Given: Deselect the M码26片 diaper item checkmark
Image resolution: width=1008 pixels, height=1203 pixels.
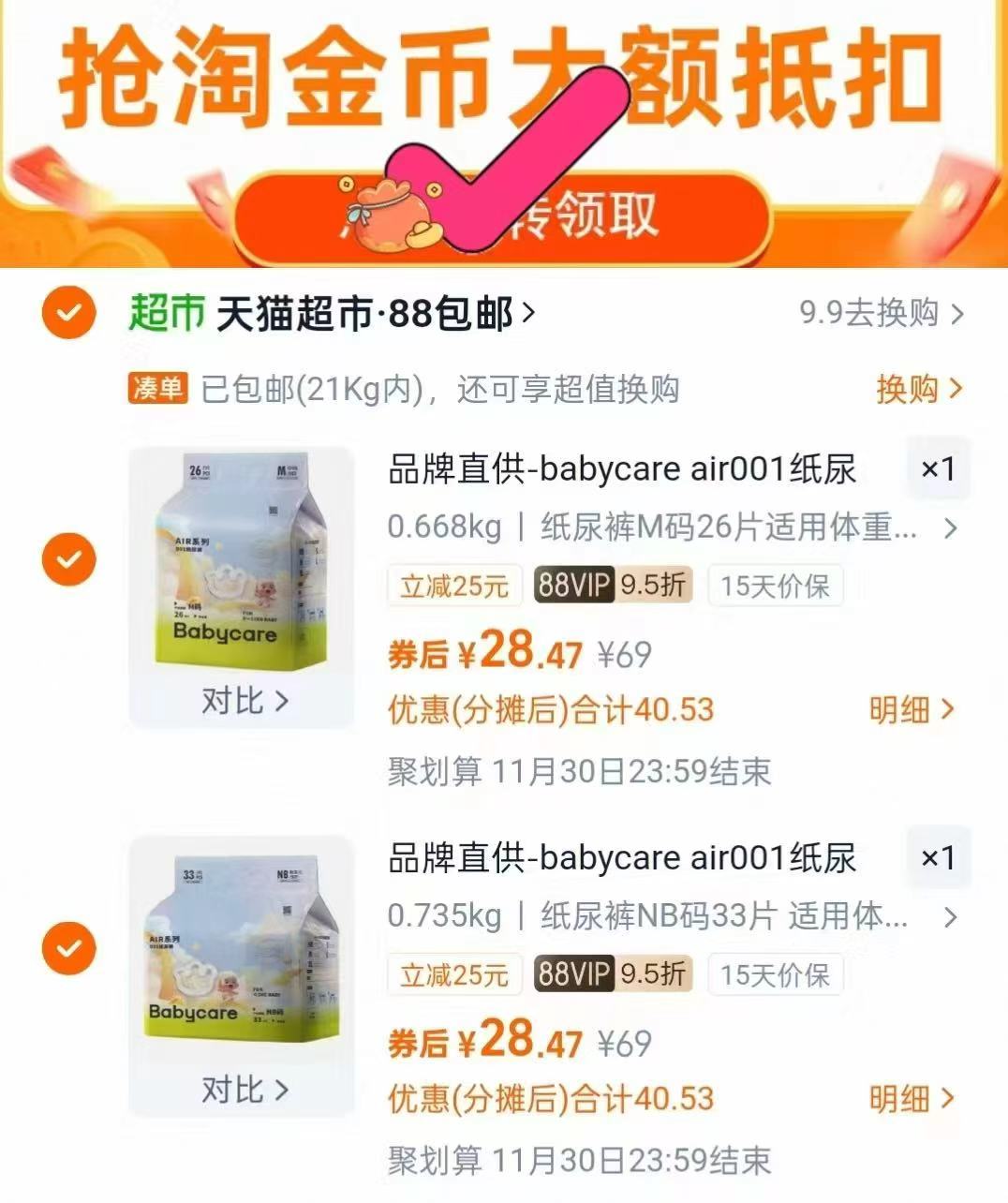Looking at the screenshot, I should 67,558.
